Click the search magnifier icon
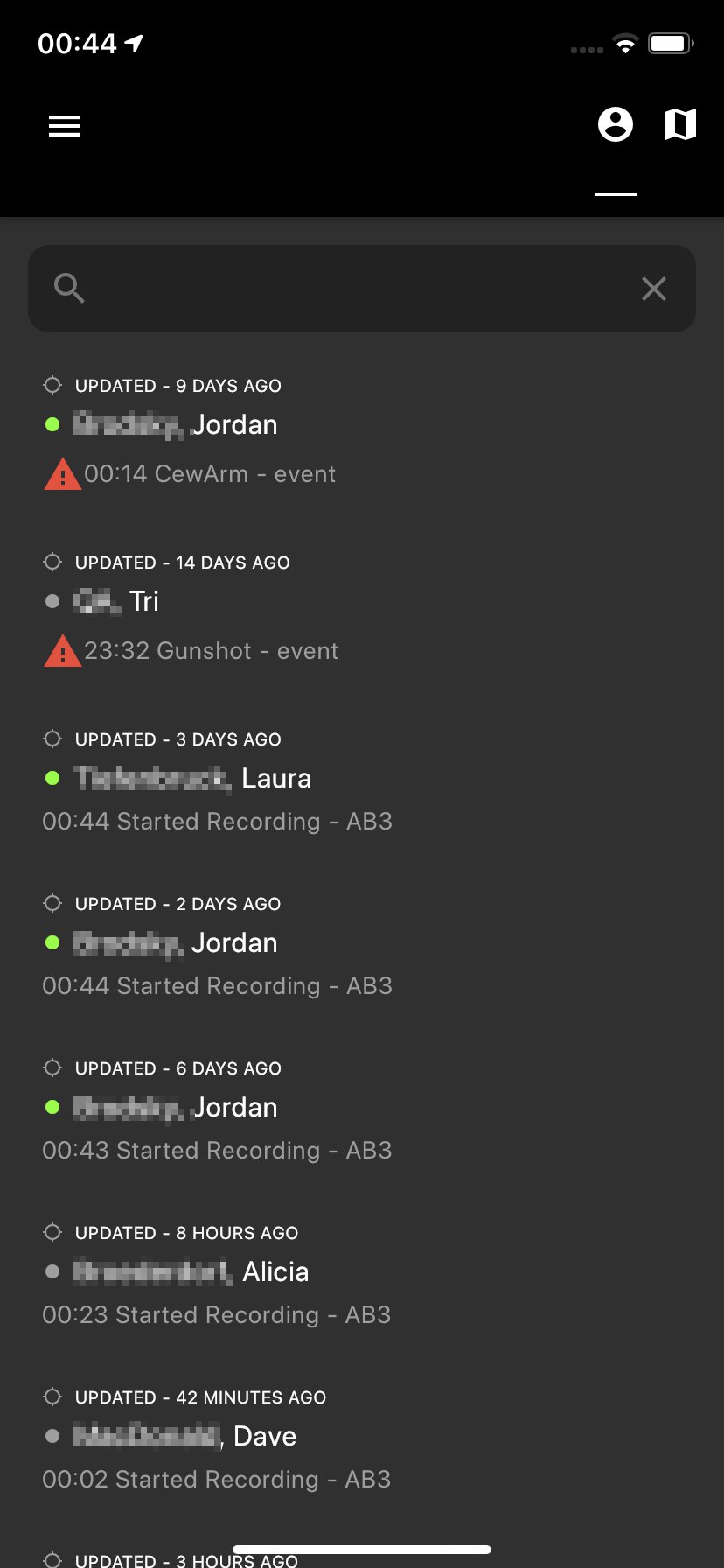The image size is (724, 1568). click(x=69, y=288)
